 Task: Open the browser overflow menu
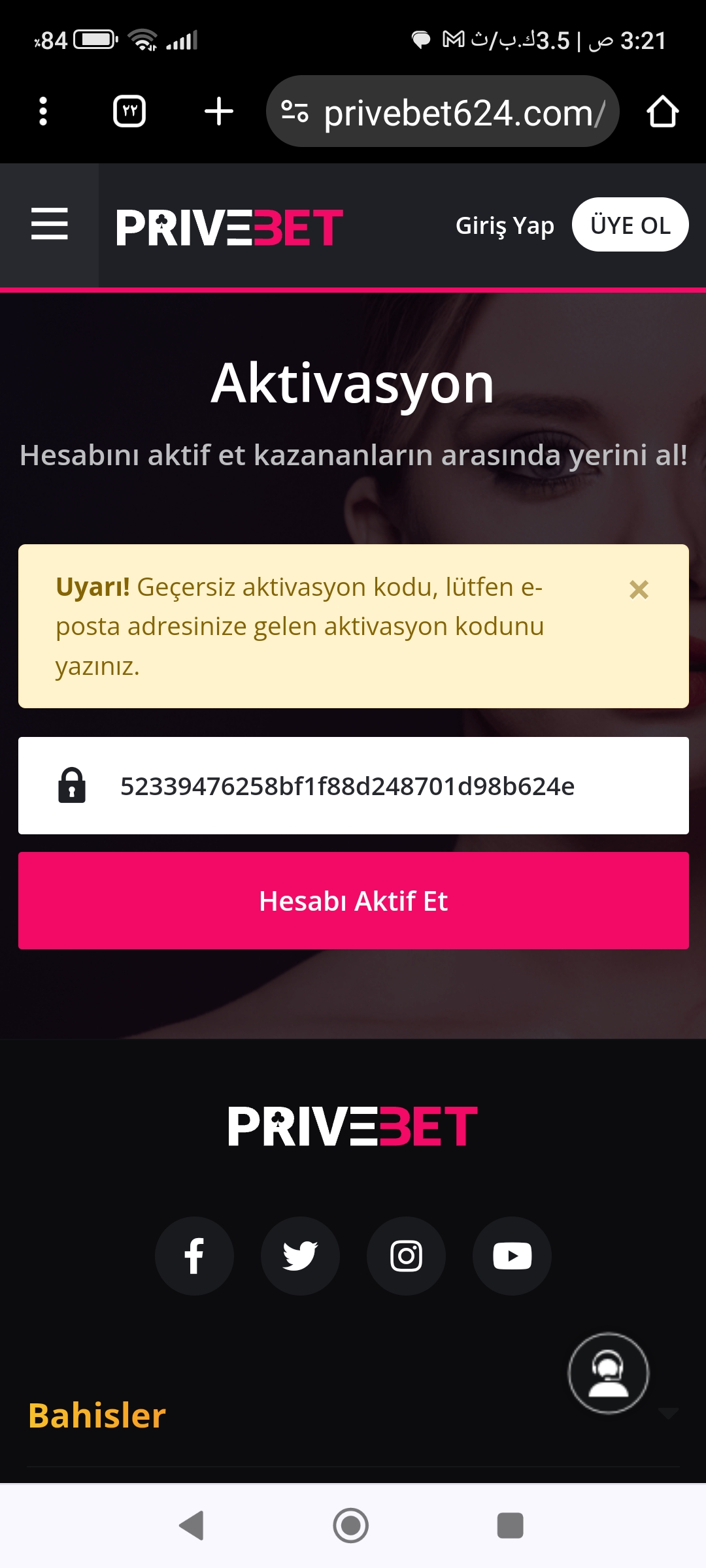[x=43, y=111]
